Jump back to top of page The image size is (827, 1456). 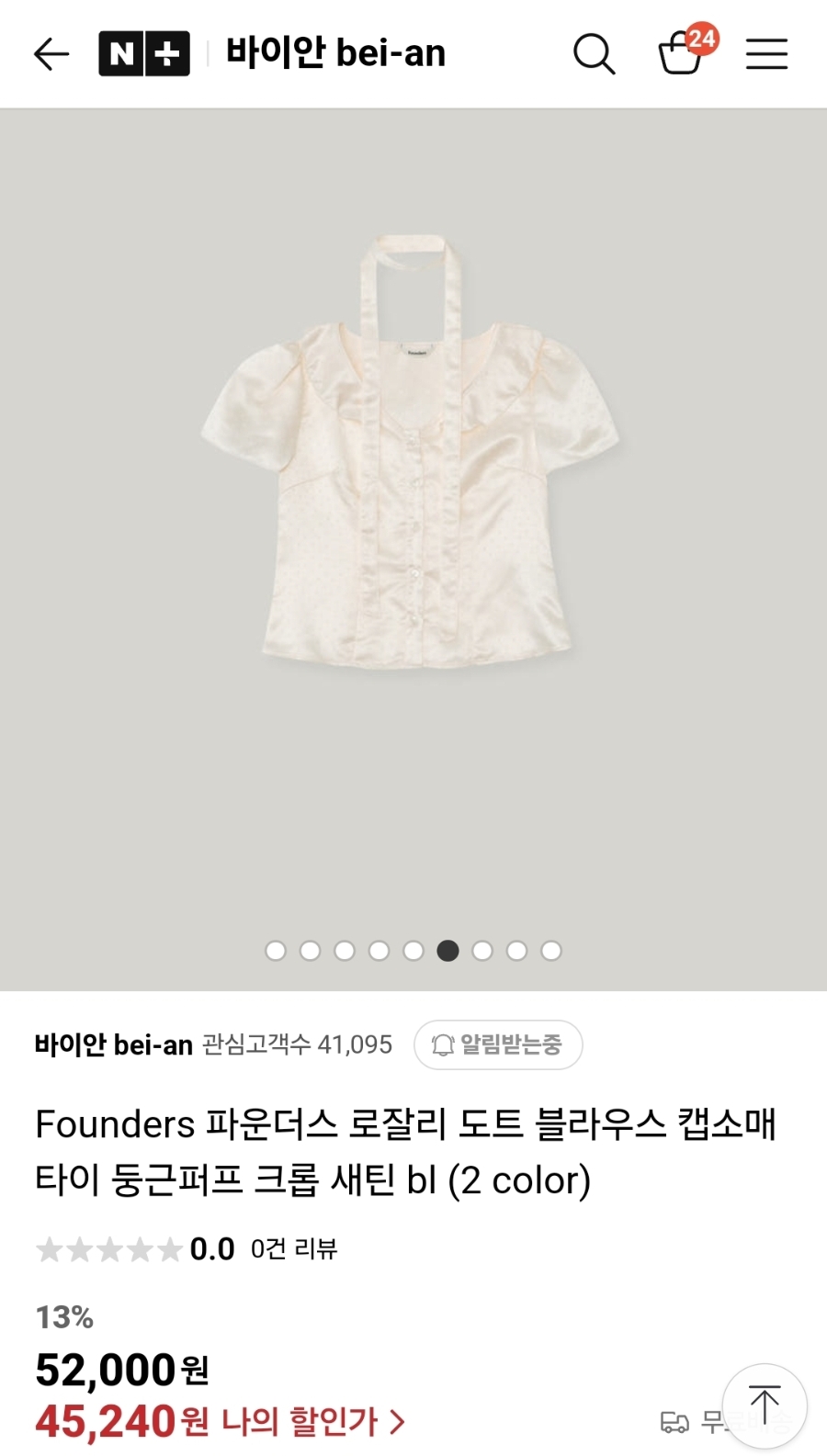point(765,1405)
